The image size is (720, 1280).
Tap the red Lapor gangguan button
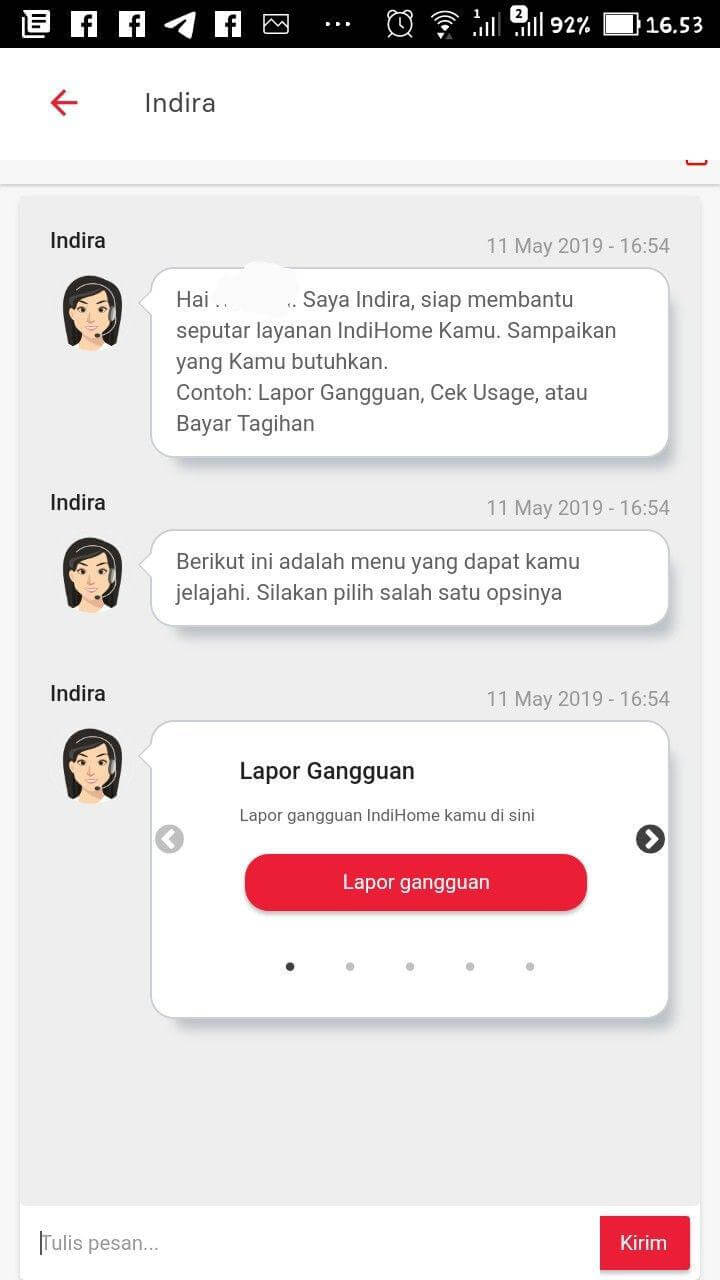coord(415,882)
